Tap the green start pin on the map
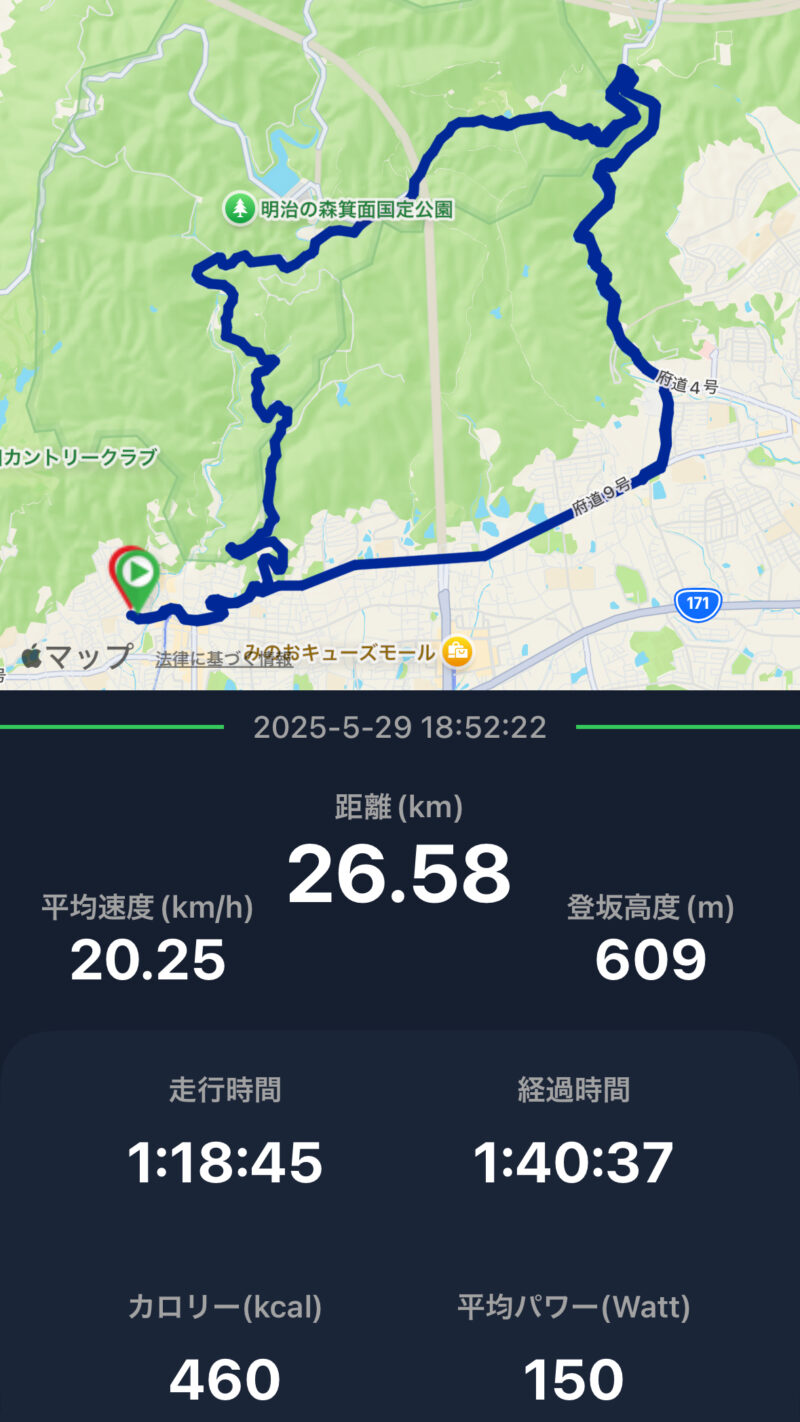Screen dimensions: 800x1422 tap(136, 575)
